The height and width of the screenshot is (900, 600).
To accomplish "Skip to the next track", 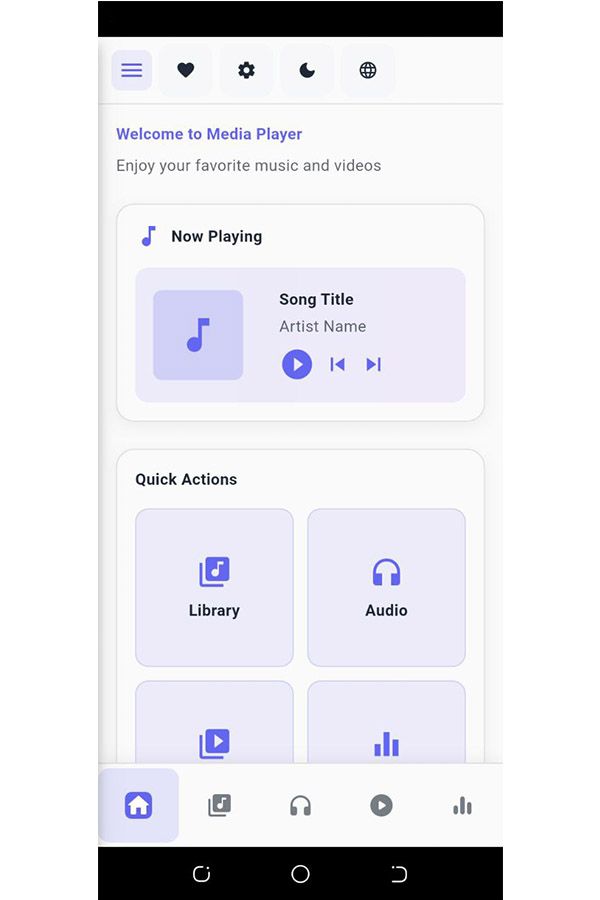I will click(x=373, y=364).
